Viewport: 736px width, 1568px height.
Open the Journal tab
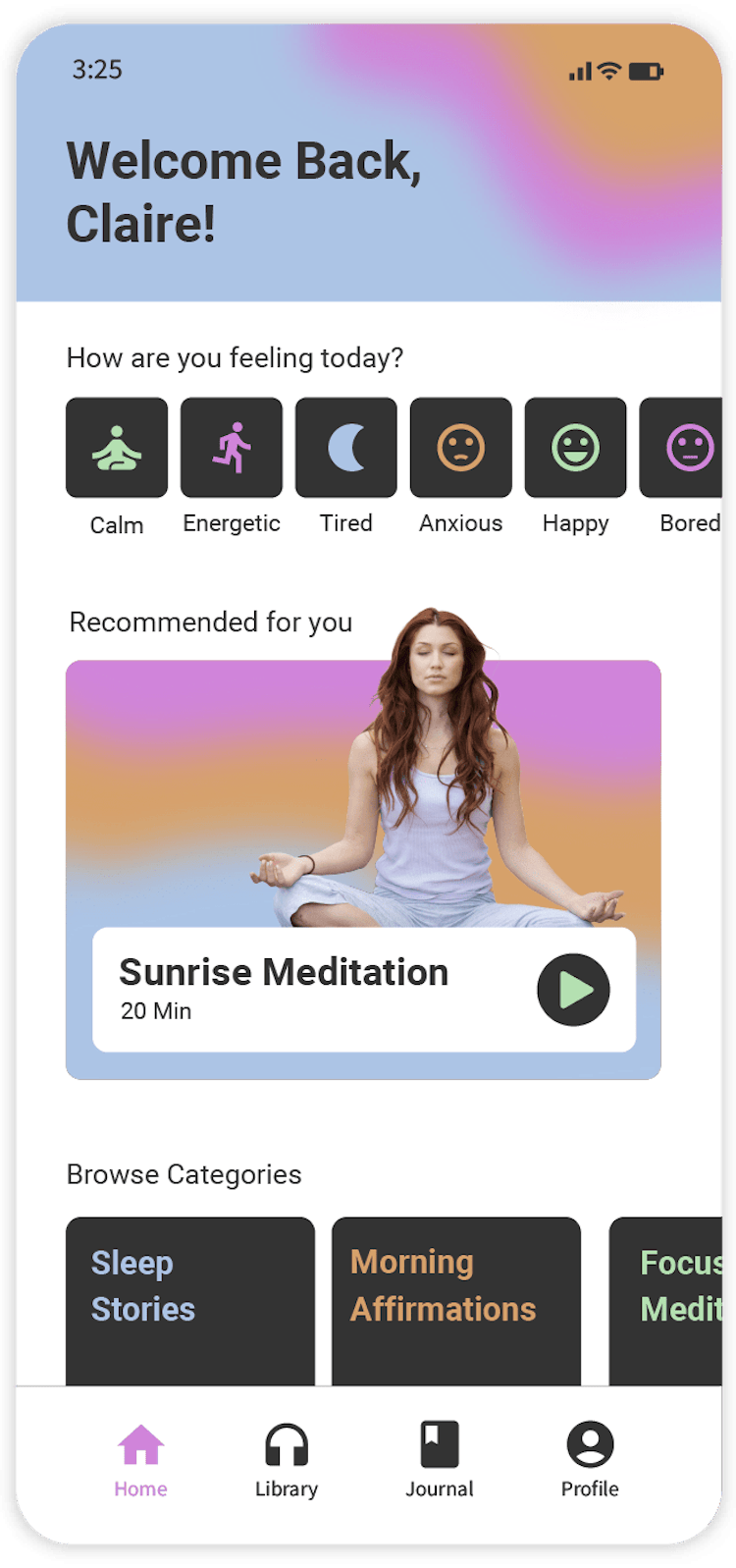(x=440, y=1459)
